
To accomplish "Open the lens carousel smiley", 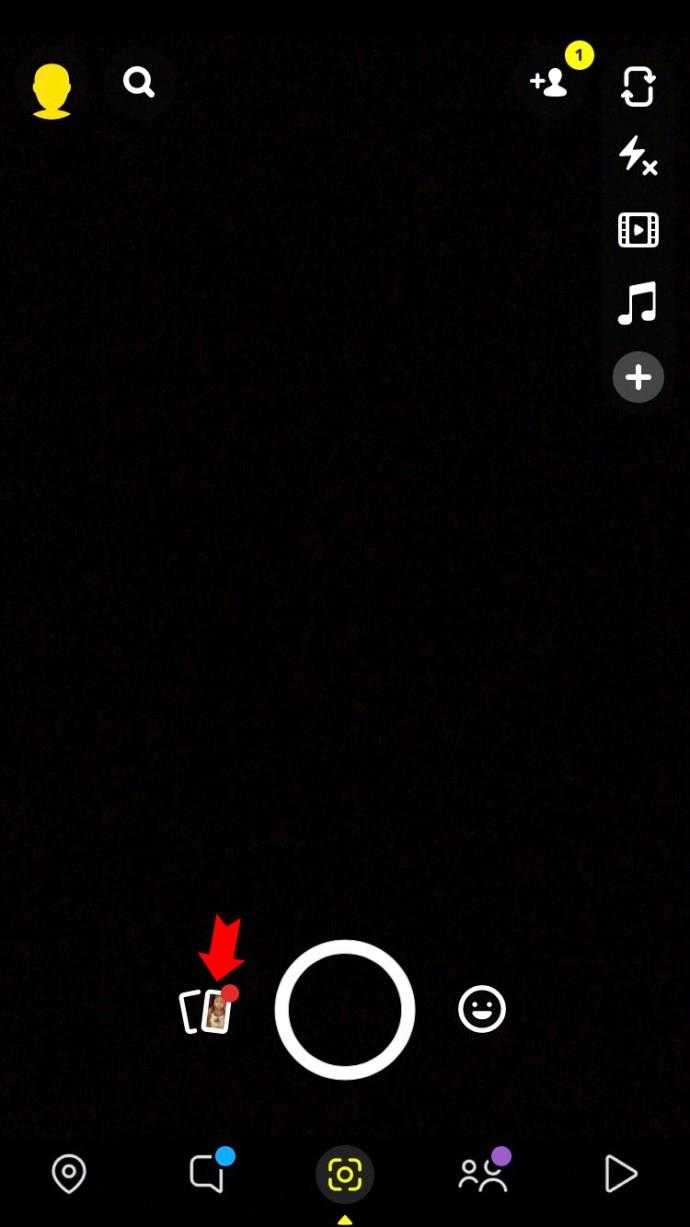I will (482, 1009).
